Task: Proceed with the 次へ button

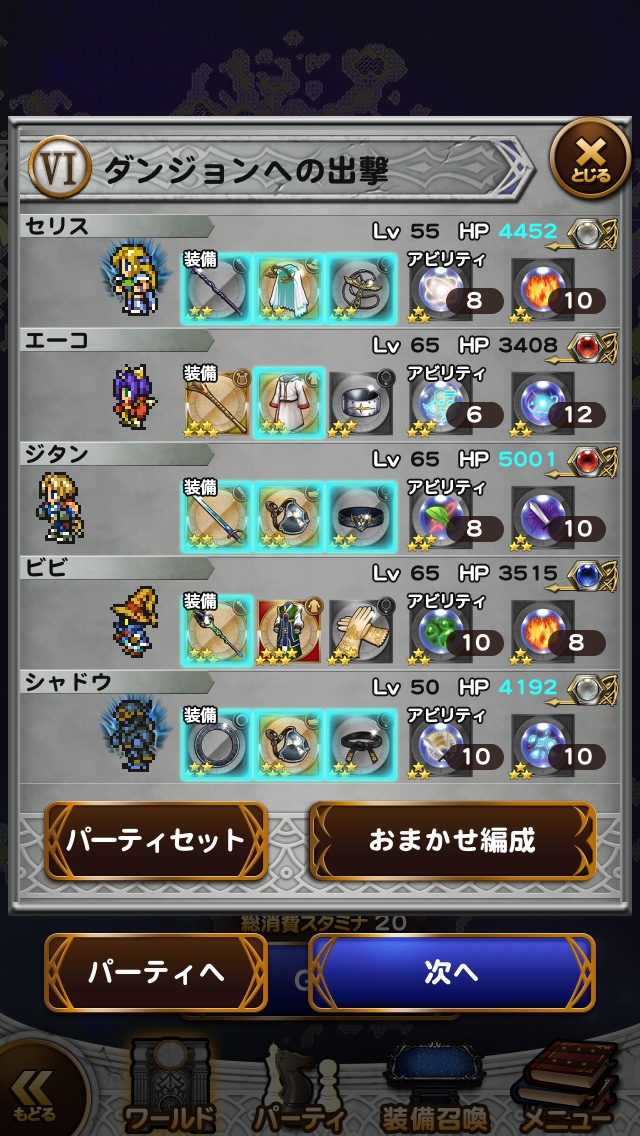Action: coord(451,972)
